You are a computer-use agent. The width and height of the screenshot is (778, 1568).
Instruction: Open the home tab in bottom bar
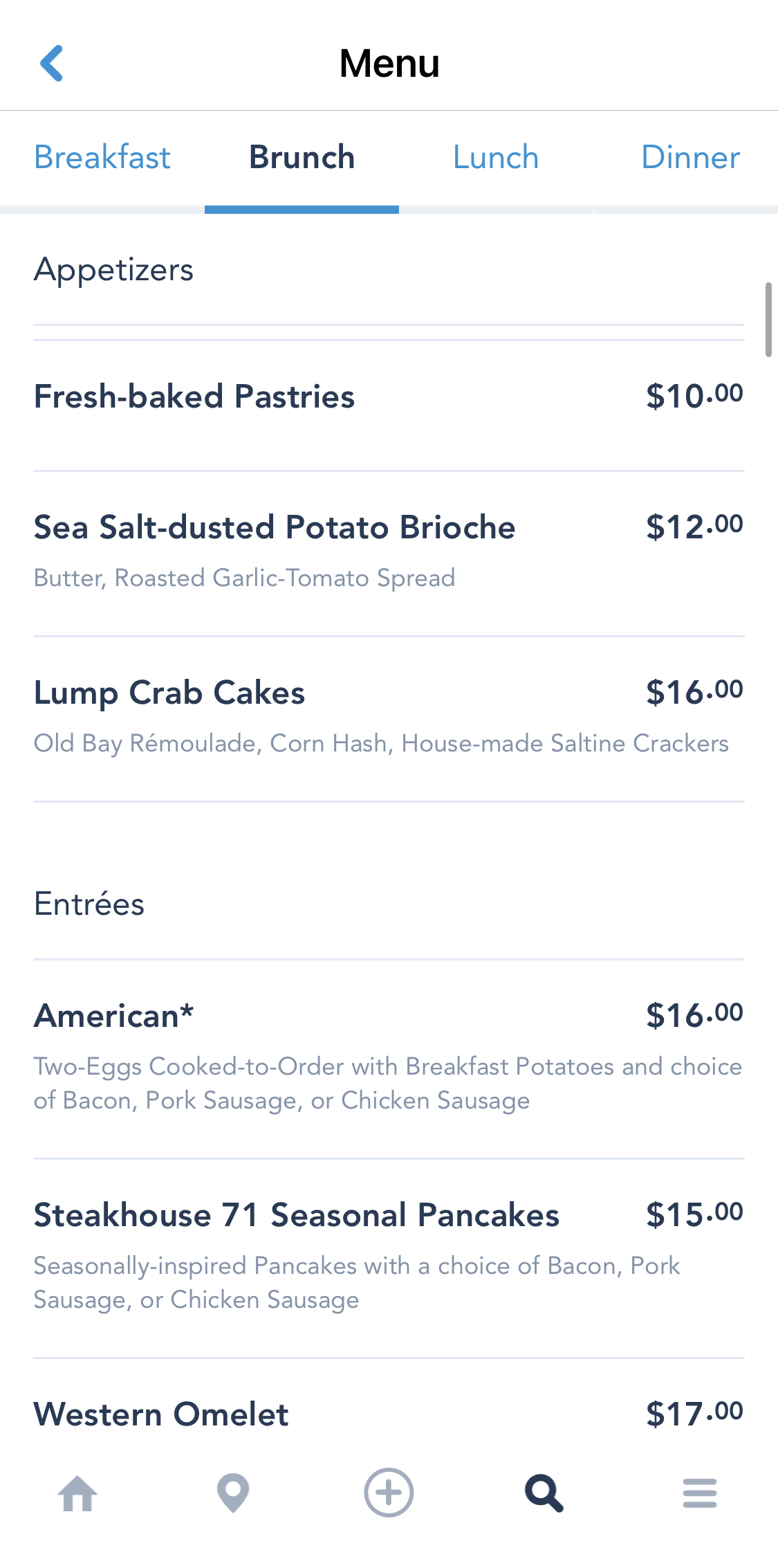pyautogui.click(x=77, y=1493)
